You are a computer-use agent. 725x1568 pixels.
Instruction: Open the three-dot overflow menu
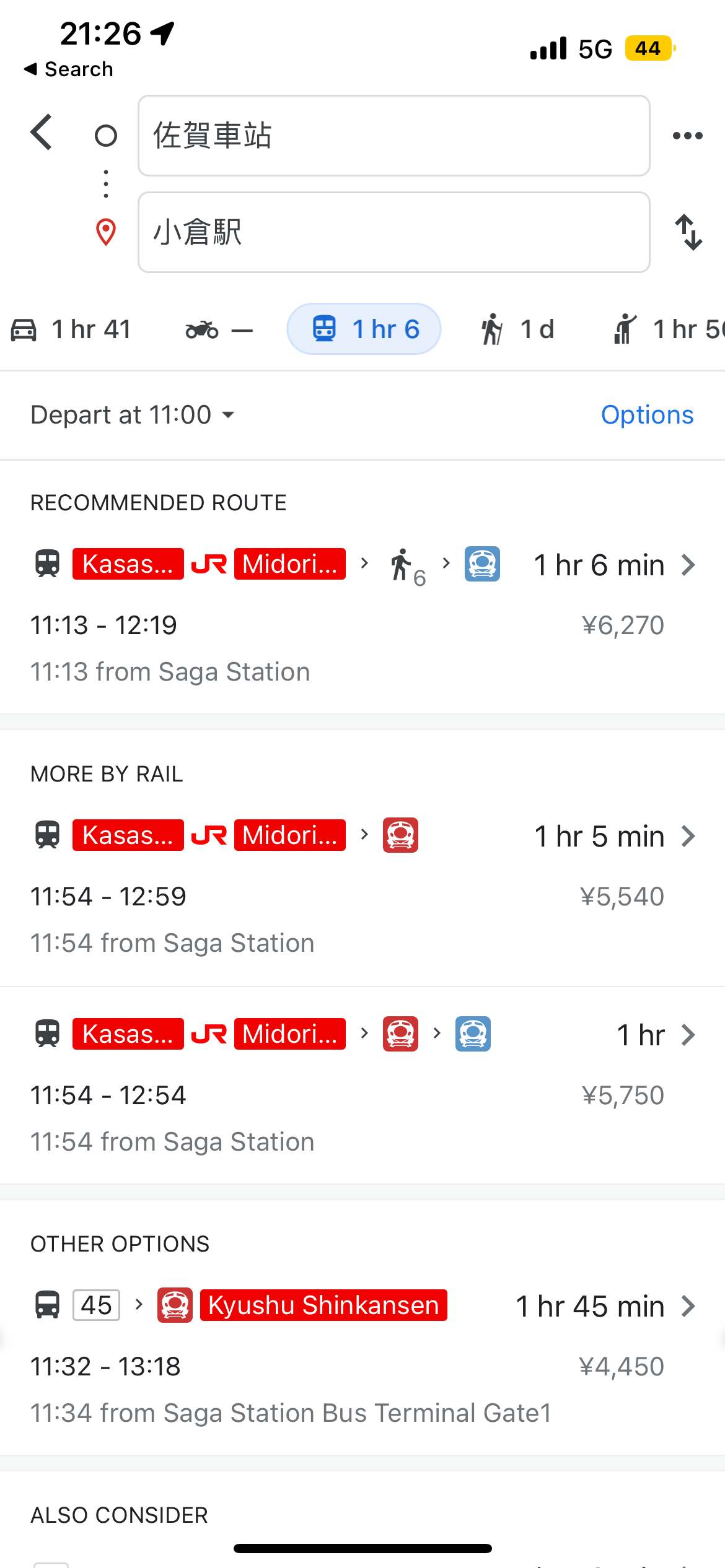(x=688, y=136)
